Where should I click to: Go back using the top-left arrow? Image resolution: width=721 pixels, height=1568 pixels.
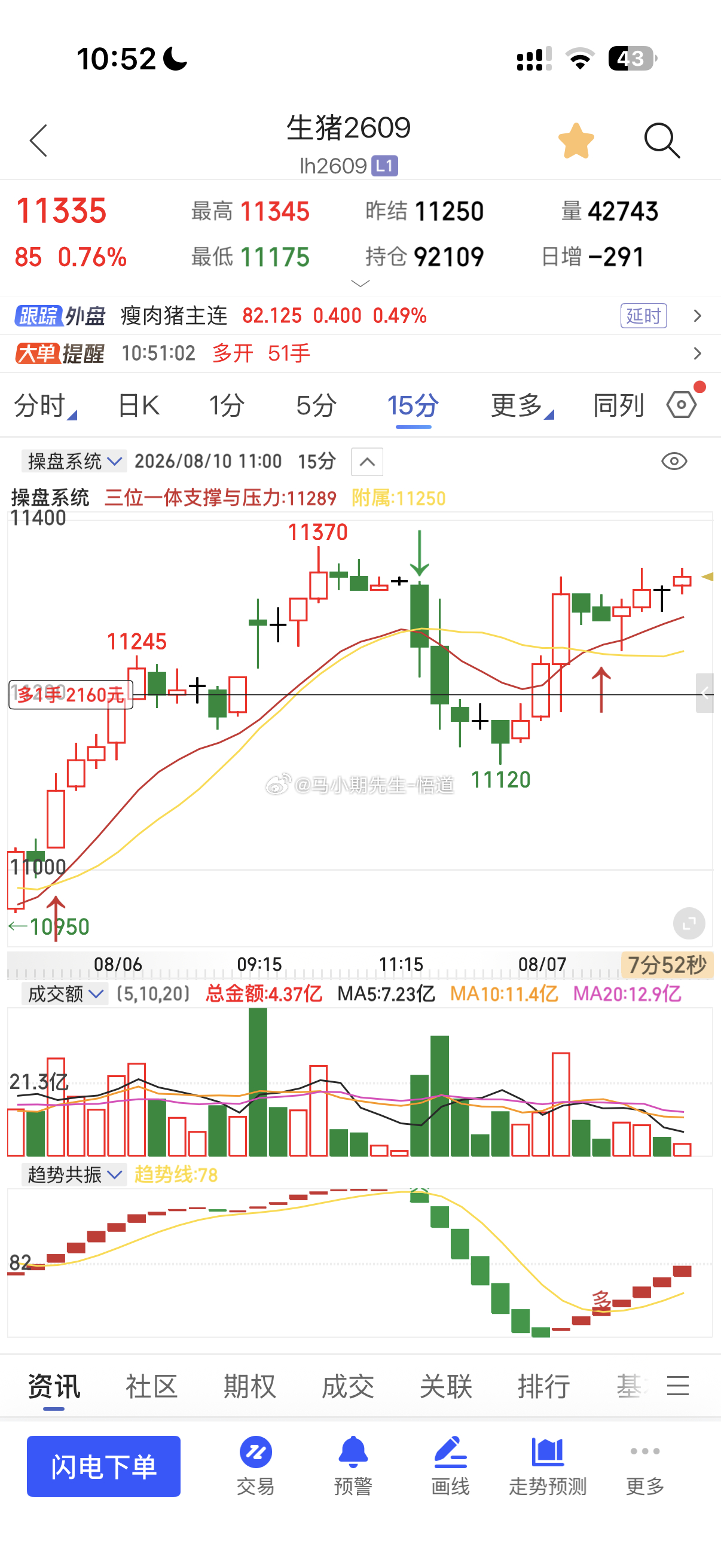tap(38, 141)
